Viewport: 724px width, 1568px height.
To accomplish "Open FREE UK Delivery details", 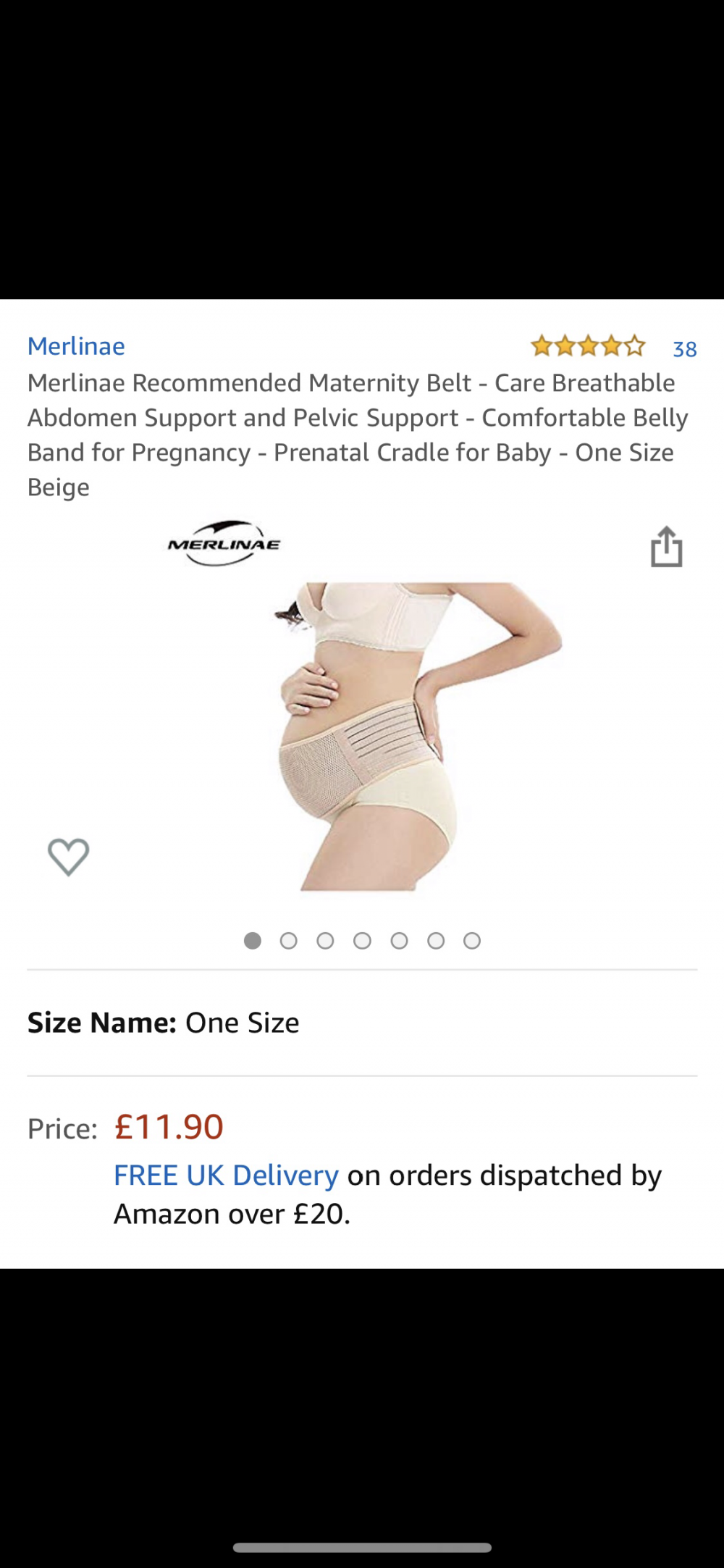I will pos(226,1175).
